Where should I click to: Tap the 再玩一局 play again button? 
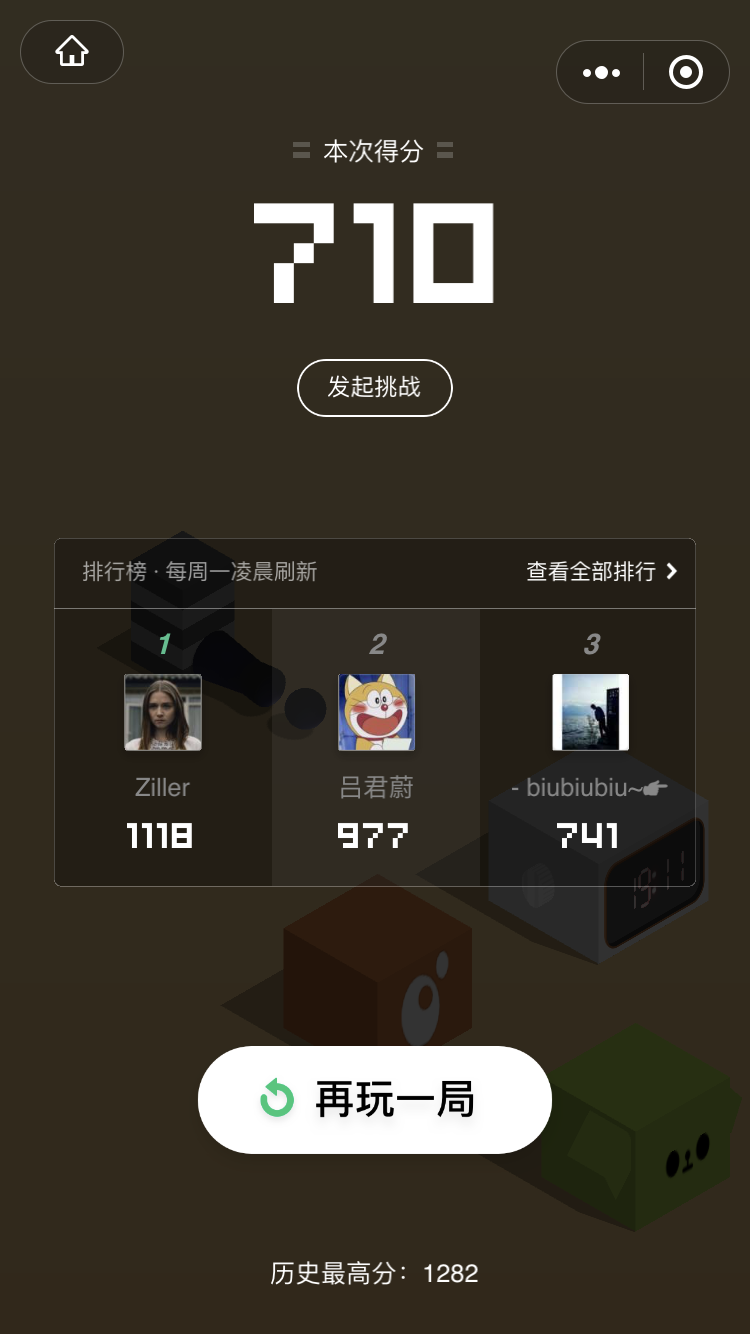pyautogui.click(x=375, y=1098)
